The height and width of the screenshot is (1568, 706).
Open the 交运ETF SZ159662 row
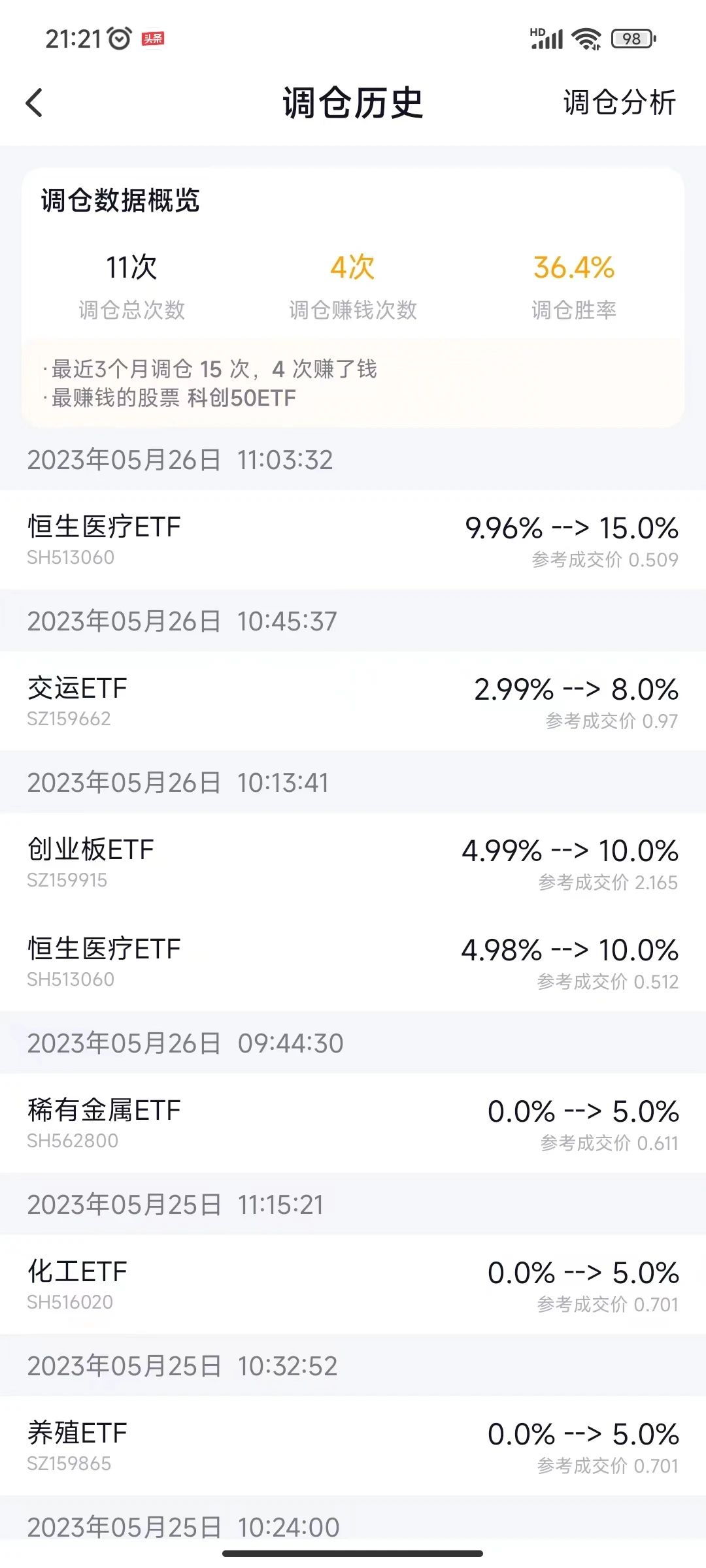pyautogui.click(x=353, y=702)
